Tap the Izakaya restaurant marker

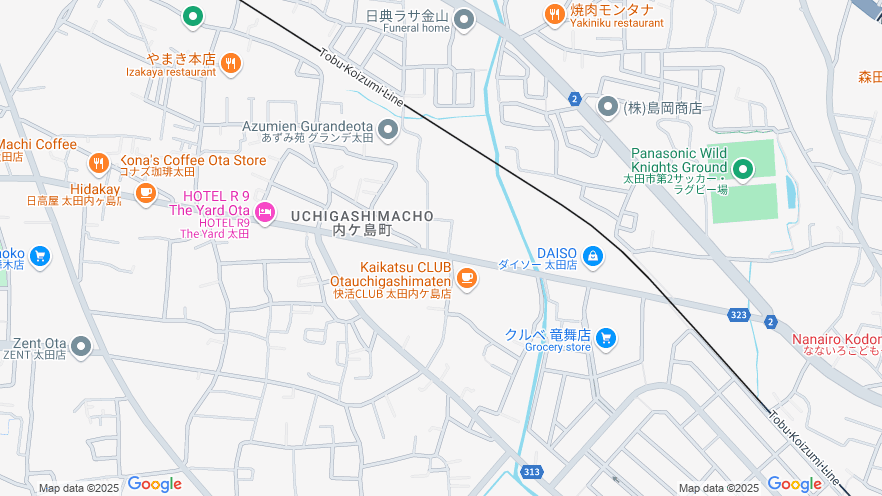[231, 64]
